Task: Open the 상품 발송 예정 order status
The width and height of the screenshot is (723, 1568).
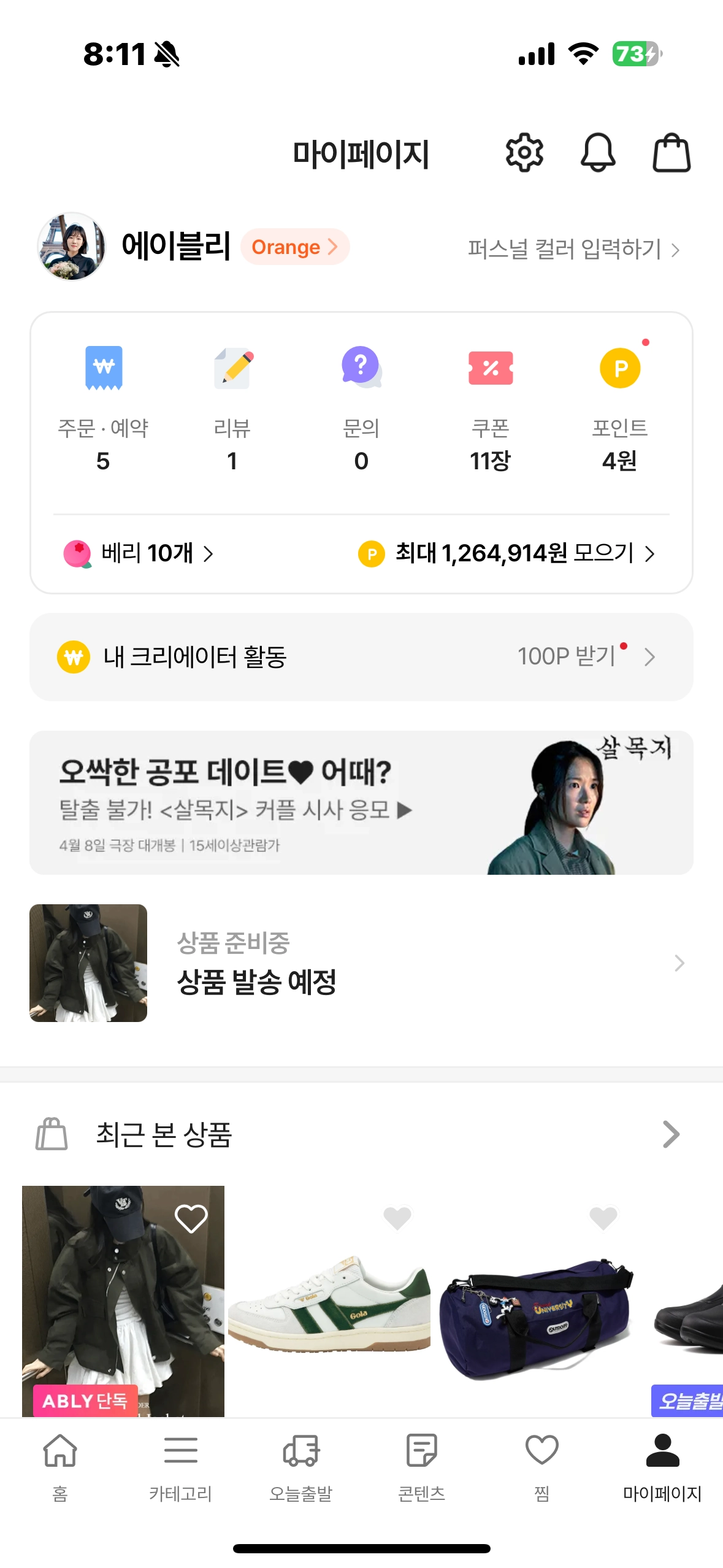Action: 361,963
